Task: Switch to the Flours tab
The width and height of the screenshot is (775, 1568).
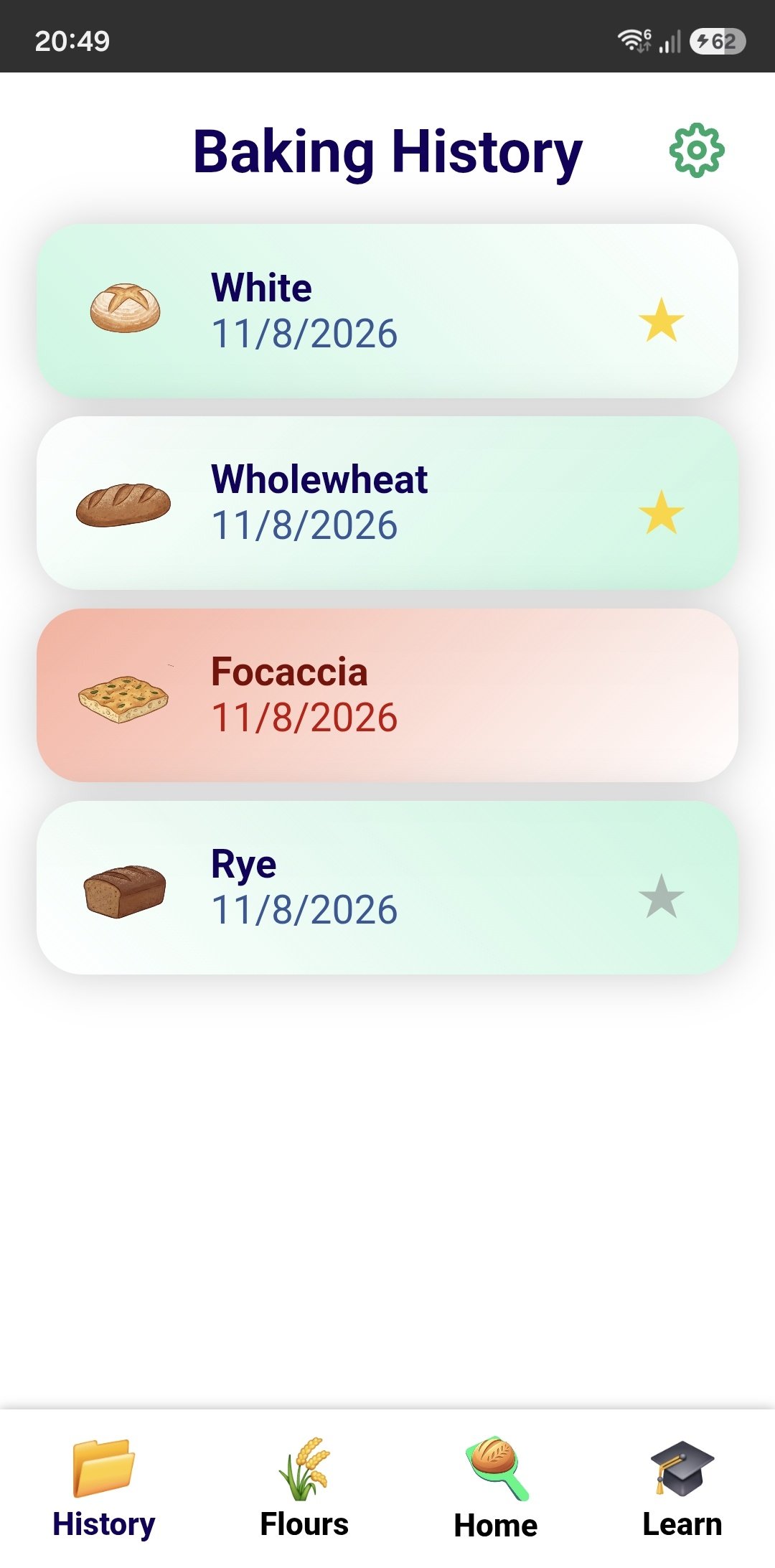Action: (304, 1488)
